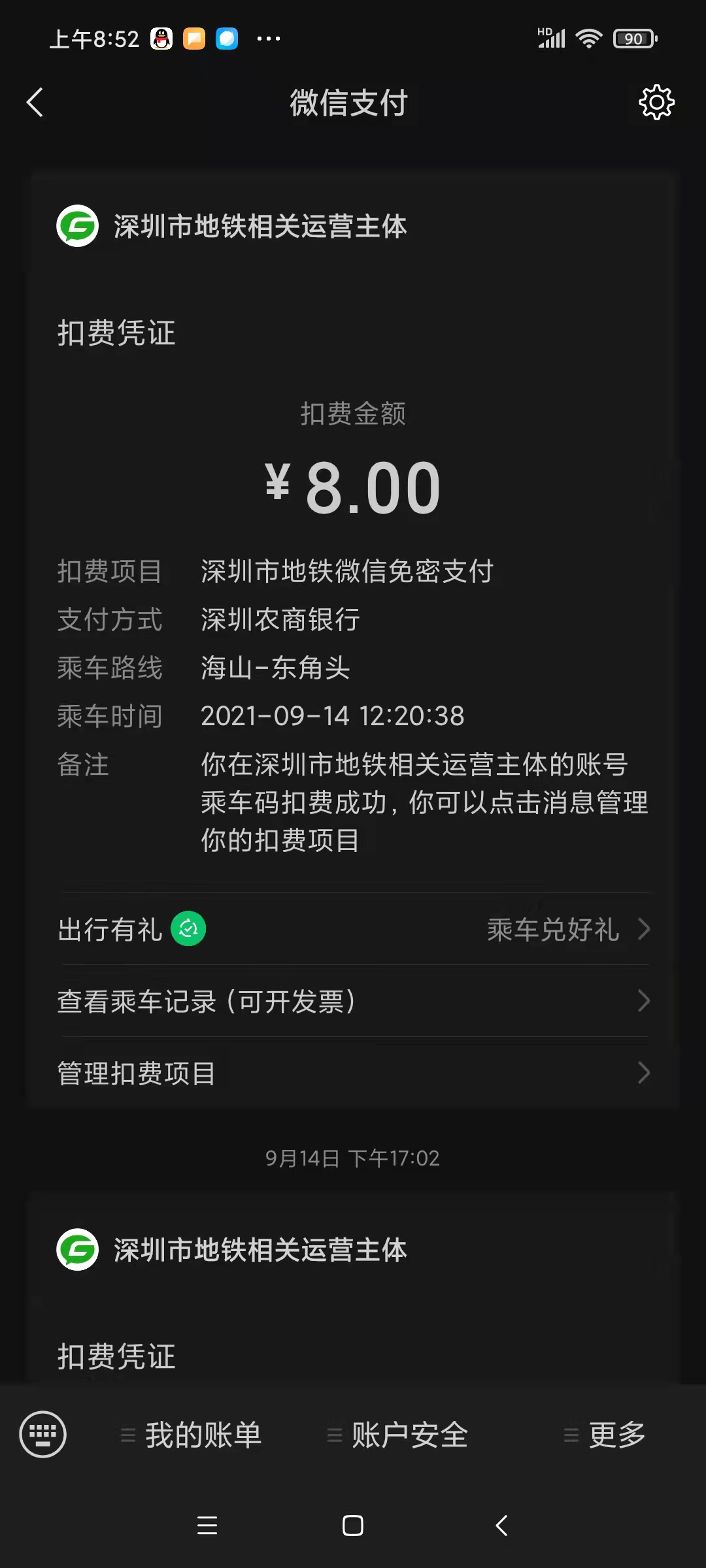The image size is (706, 1568).
Task: Open 出行有礼 乘车兑好礼 row
Action: pos(354,929)
